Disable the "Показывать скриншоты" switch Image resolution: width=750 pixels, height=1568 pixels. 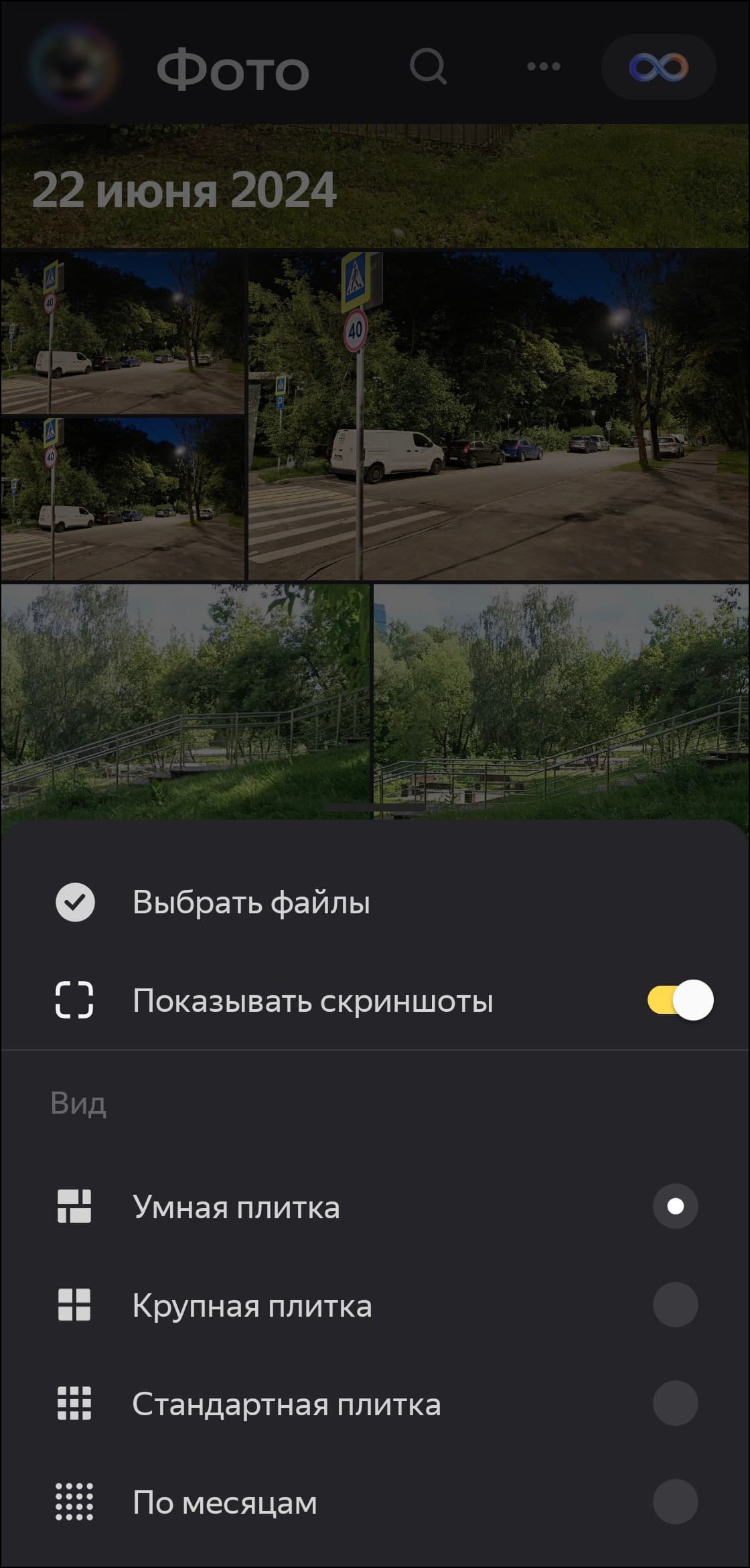(x=680, y=1000)
